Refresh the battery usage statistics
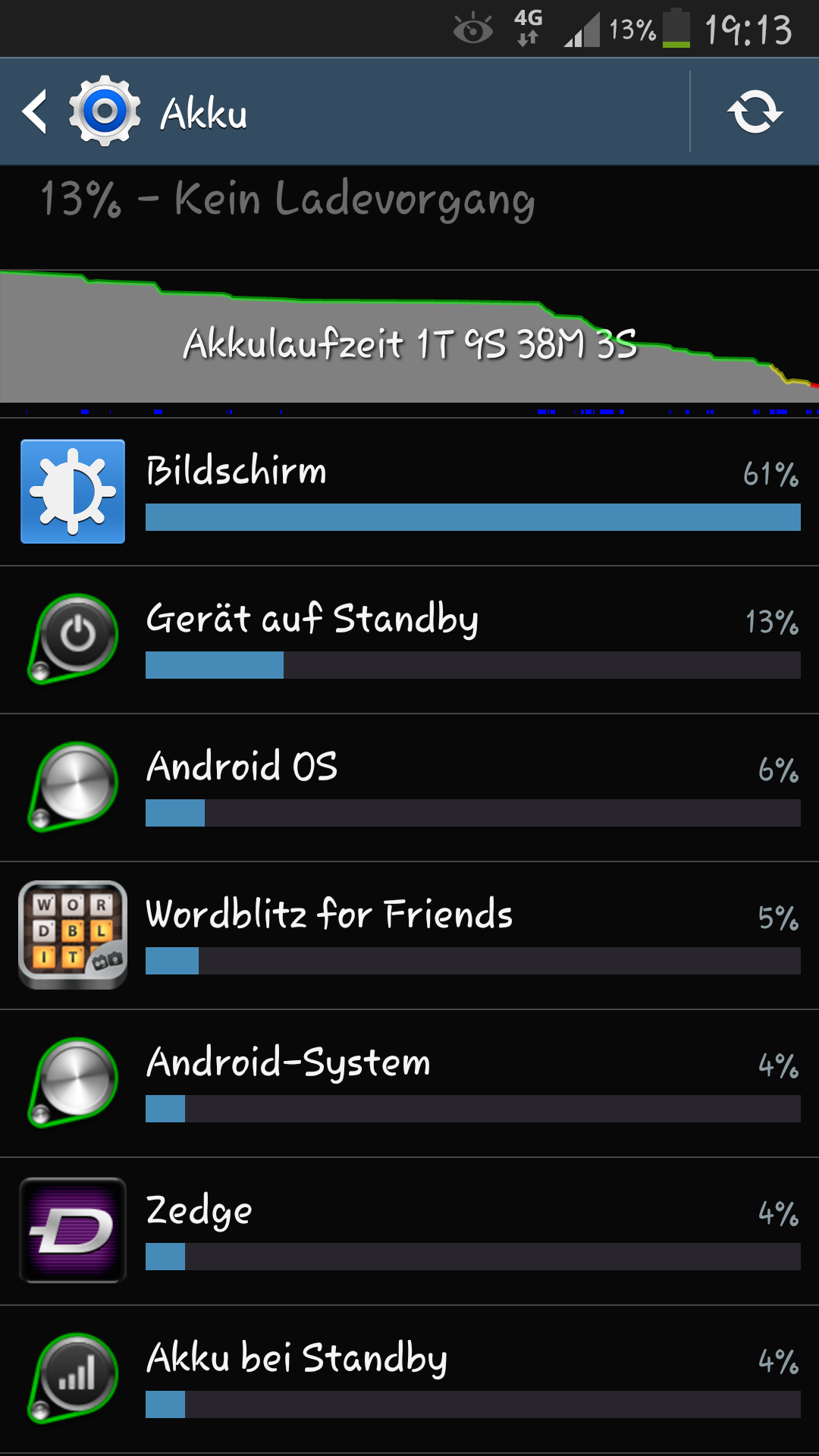 pos(755,112)
